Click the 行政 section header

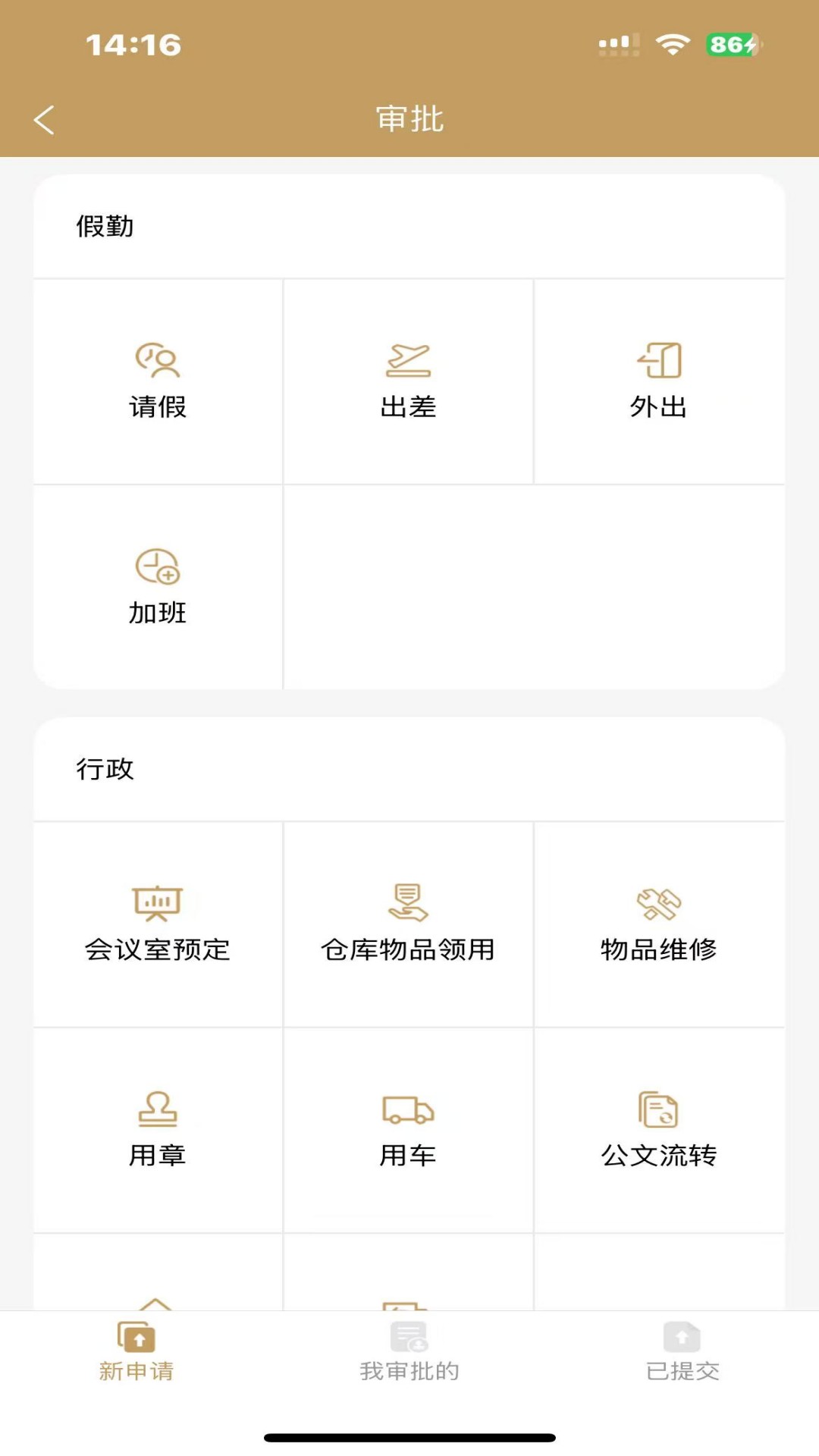tap(106, 770)
